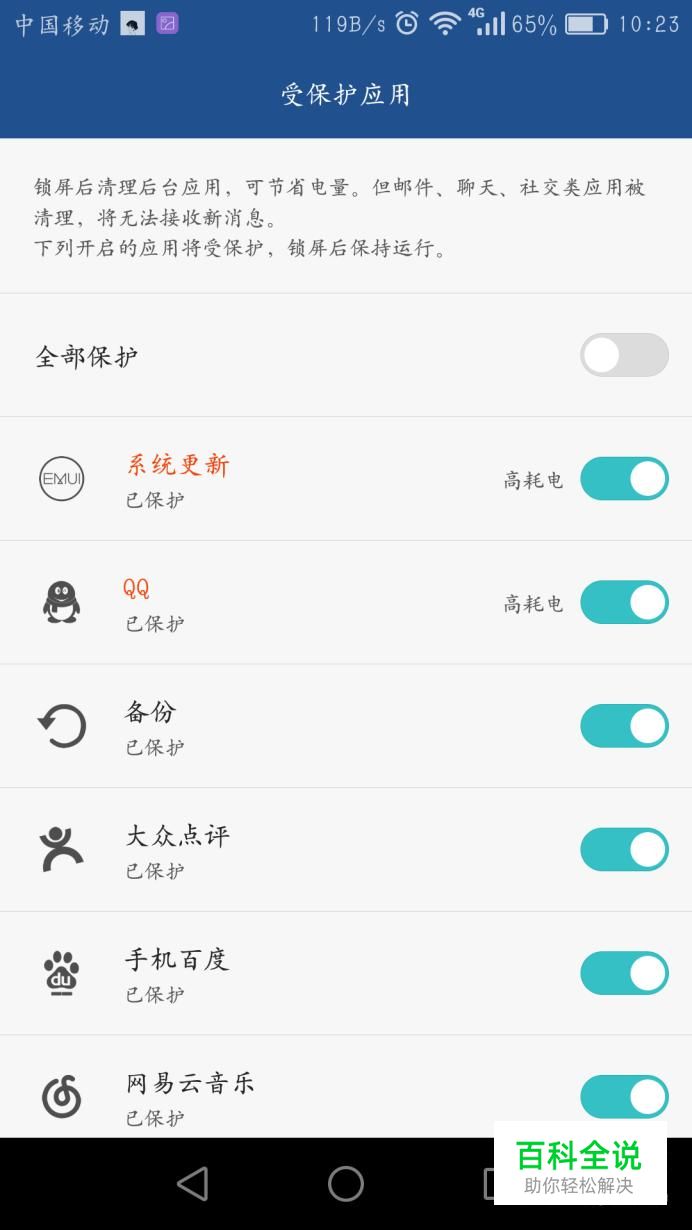Switch off 大众点评 protection
Image resolution: width=692 pixels, height=1230 pixels.
pos(624,850)
